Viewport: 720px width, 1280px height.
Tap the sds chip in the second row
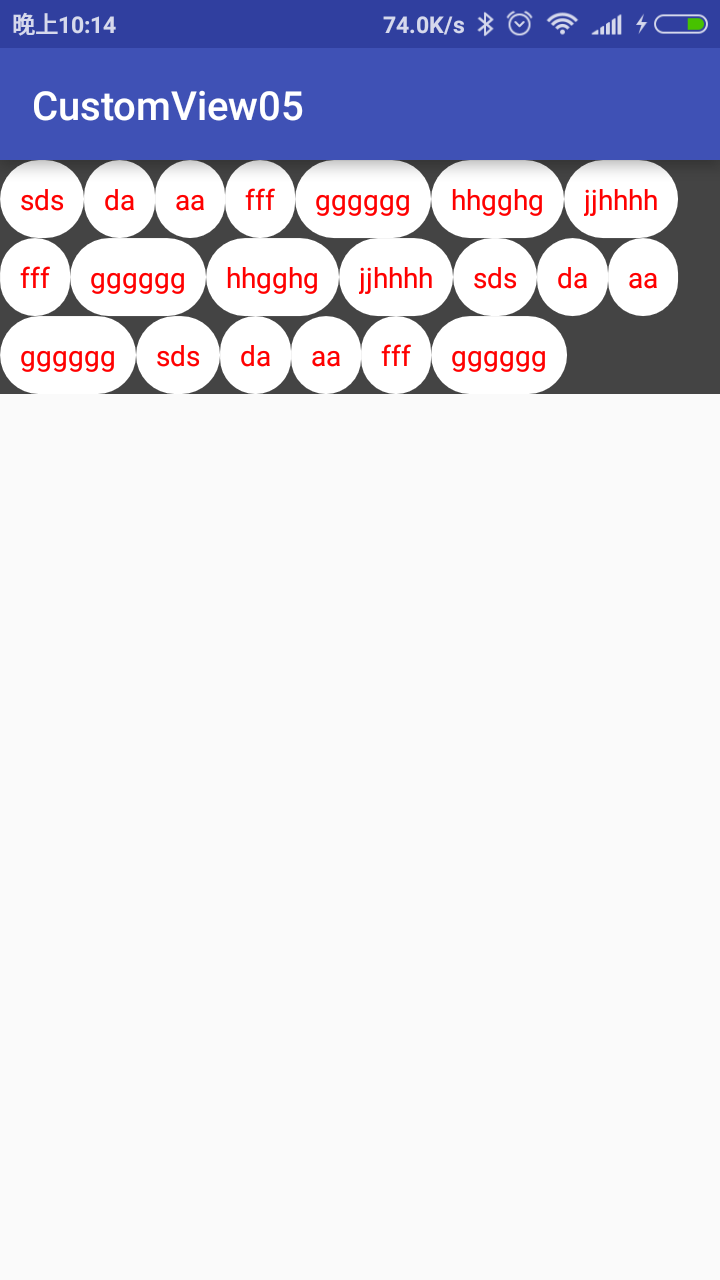[495, 278]
